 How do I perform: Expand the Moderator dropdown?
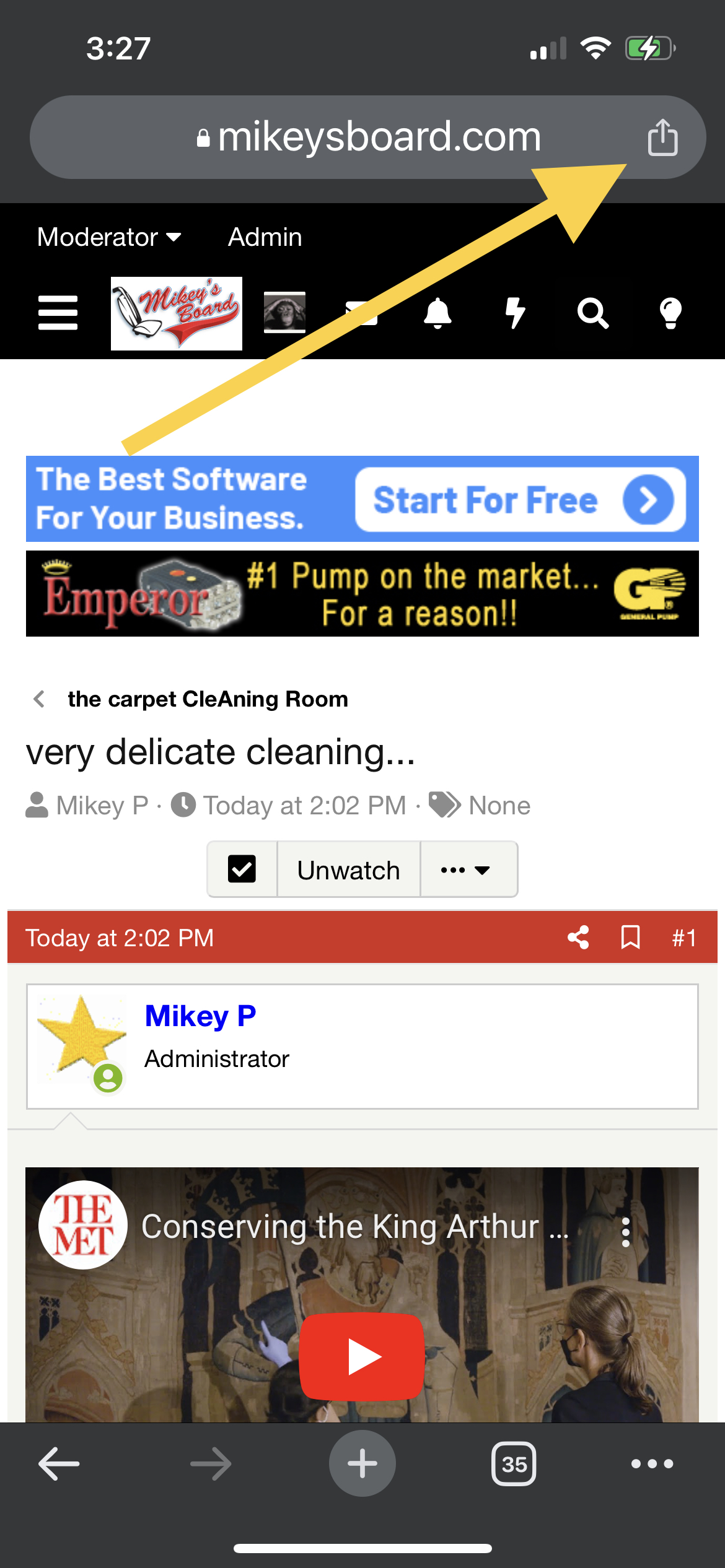[x=109, y=237]
